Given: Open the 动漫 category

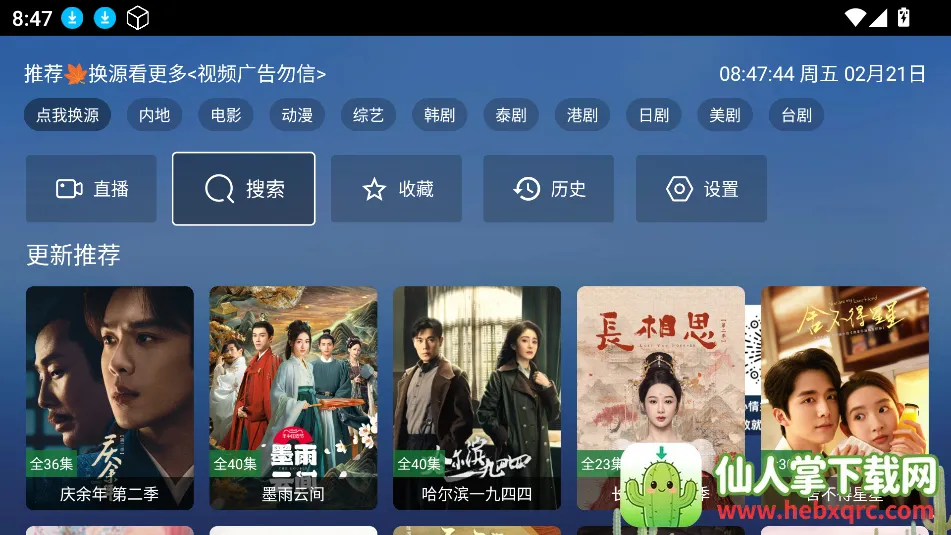Looking at the screenshot, I should [x=297, y=115].
